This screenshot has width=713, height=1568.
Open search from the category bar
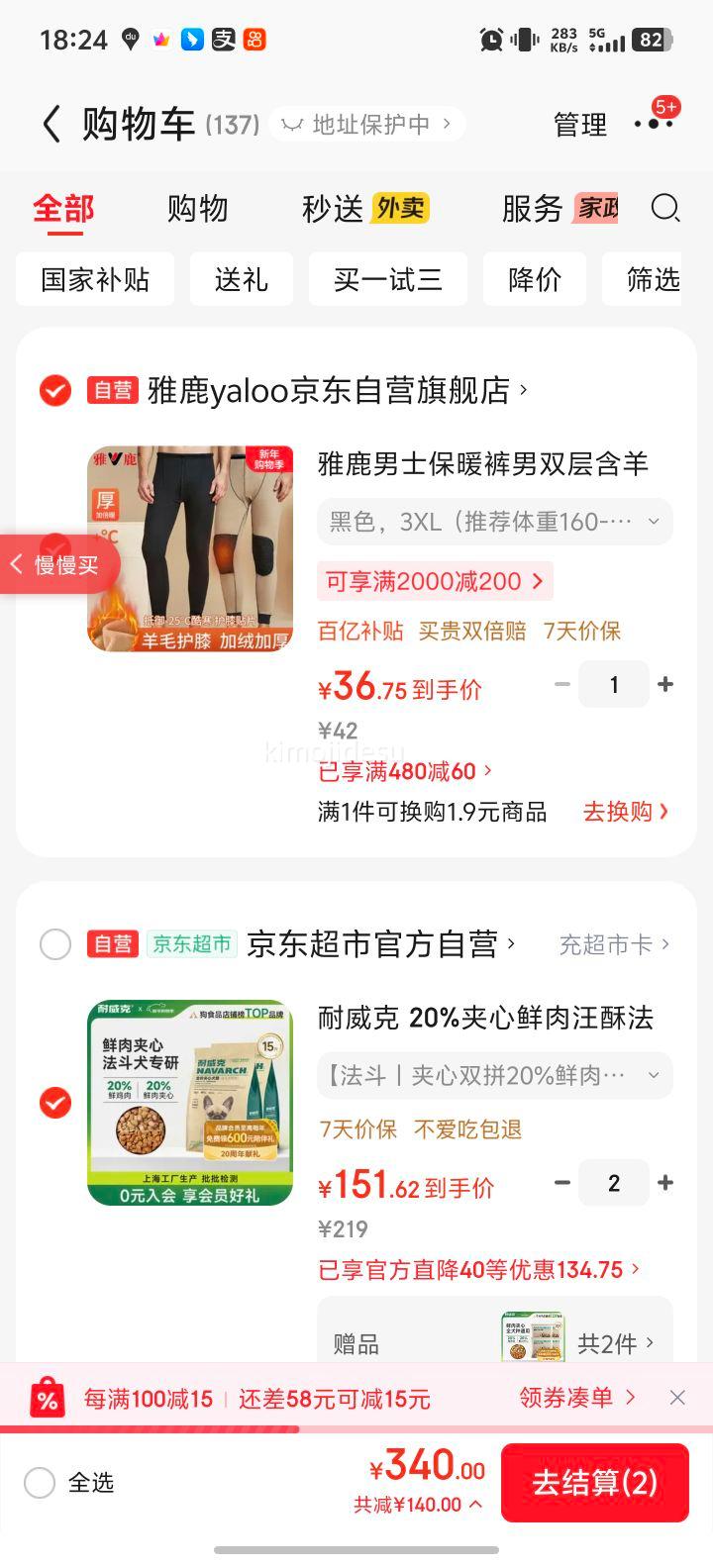[x=665, y=209]
